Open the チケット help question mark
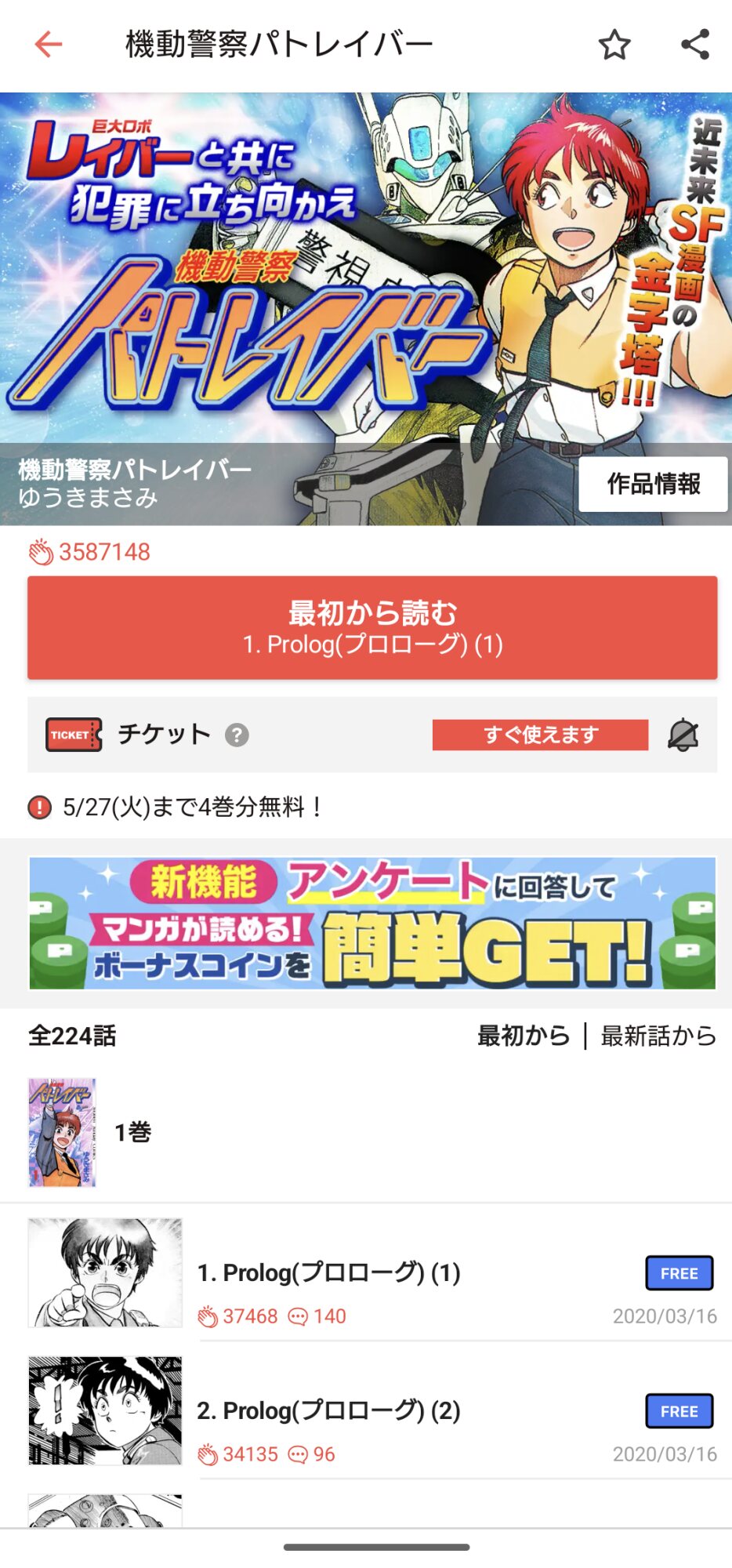The height and width of the screenshot is (1568, 732). click(237, 735)
